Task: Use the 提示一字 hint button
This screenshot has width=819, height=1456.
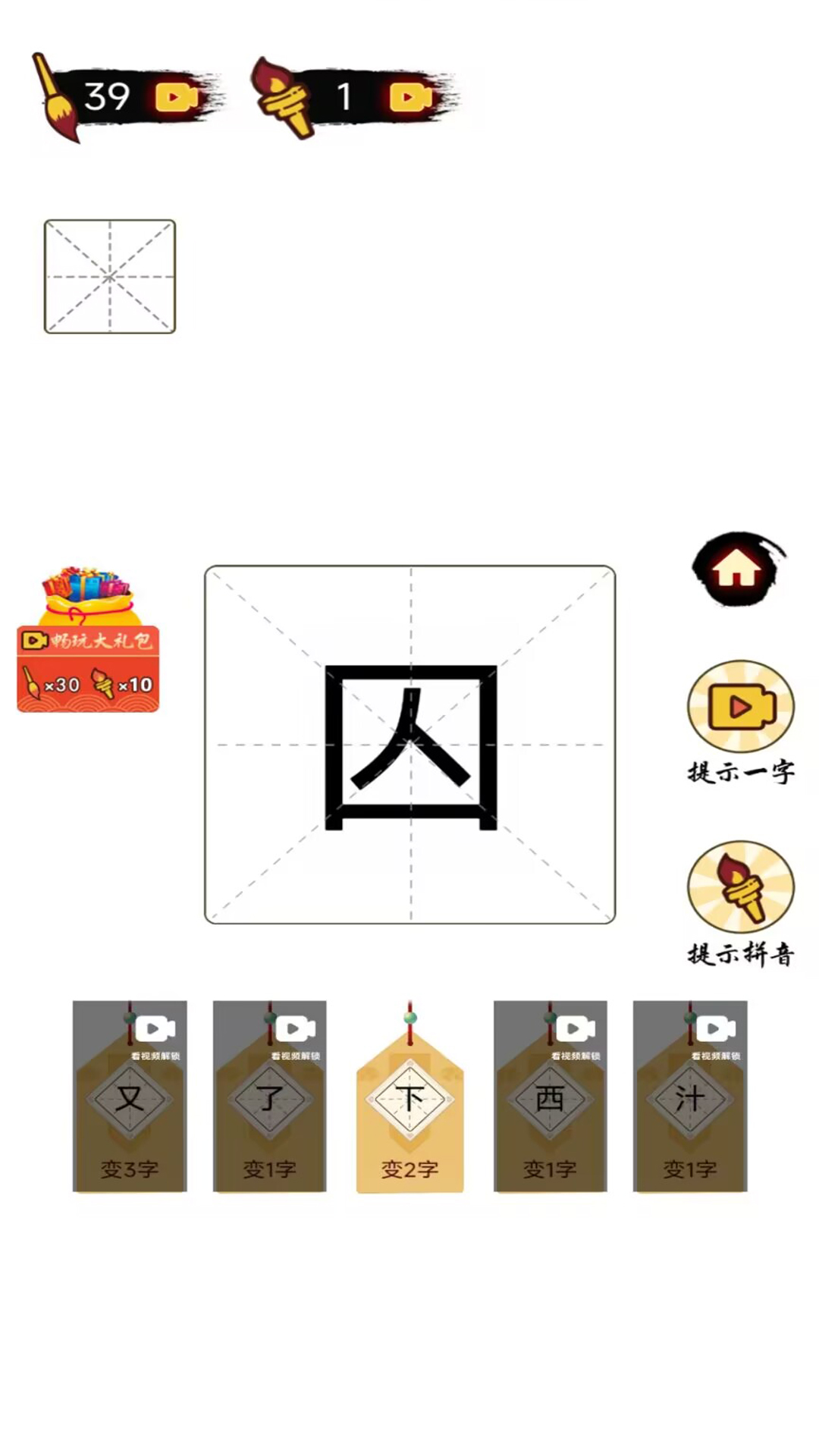Action: click(740, 708)
